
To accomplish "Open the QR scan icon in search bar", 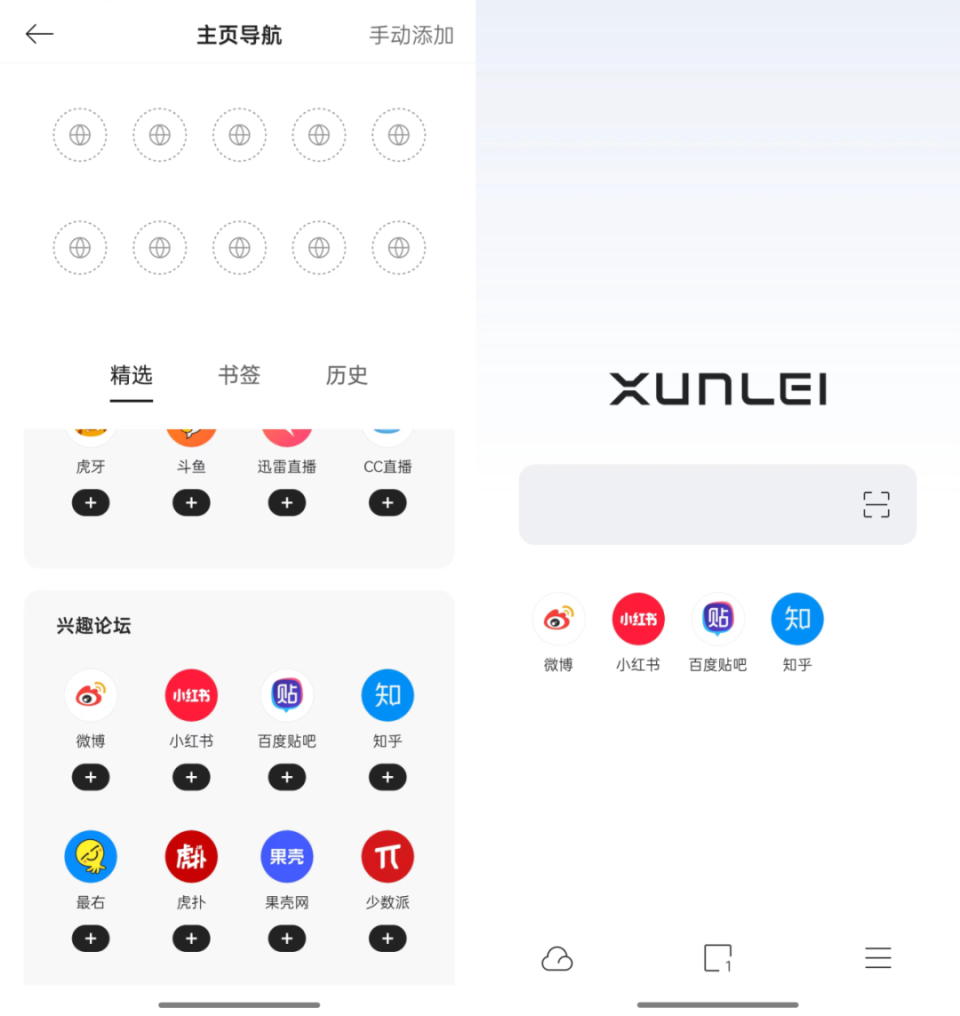I will click(x=876, y=504).
